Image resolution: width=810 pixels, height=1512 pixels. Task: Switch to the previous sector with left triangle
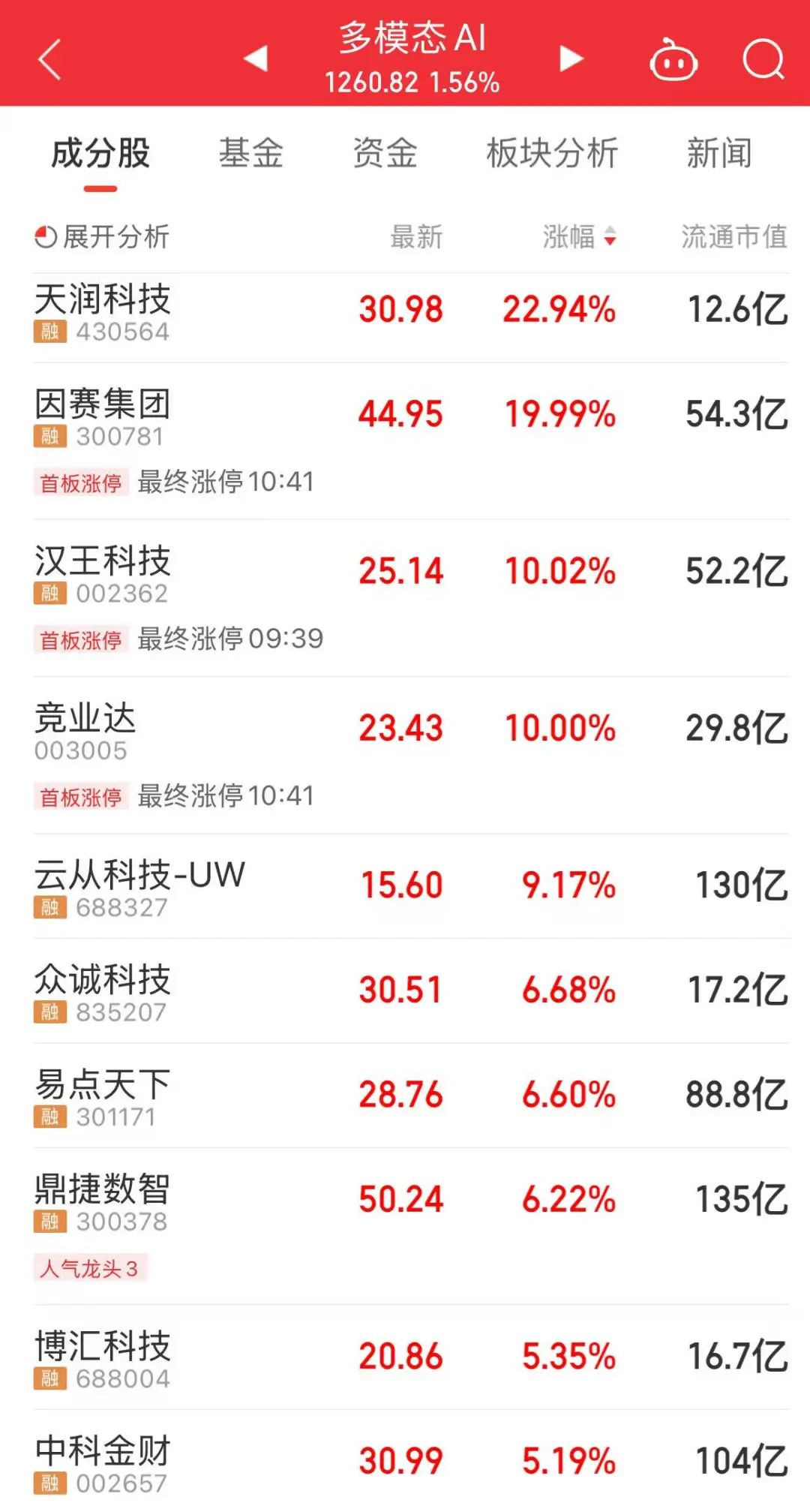[x=256, y=58]
